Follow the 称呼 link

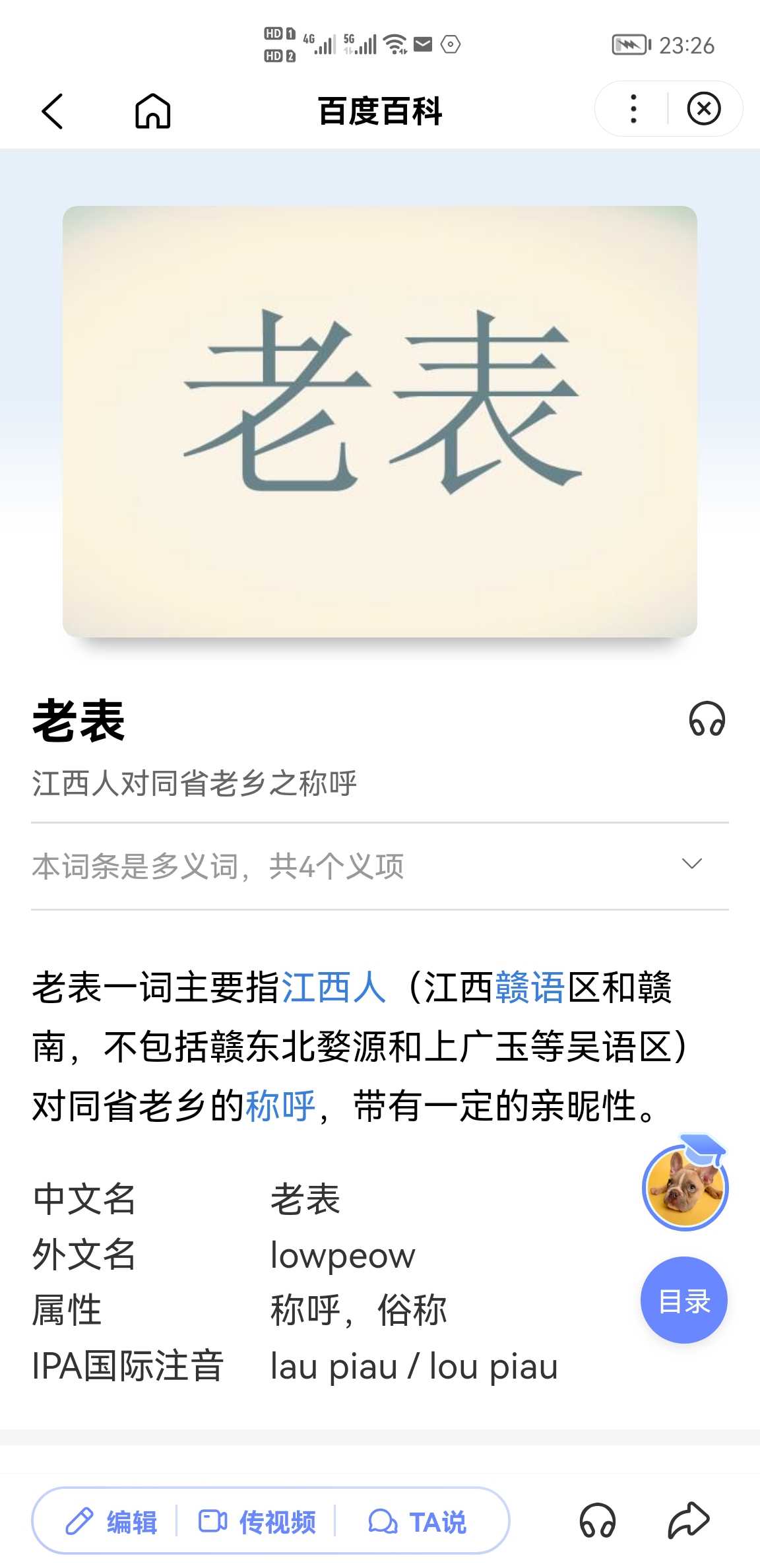[280, 1106]
